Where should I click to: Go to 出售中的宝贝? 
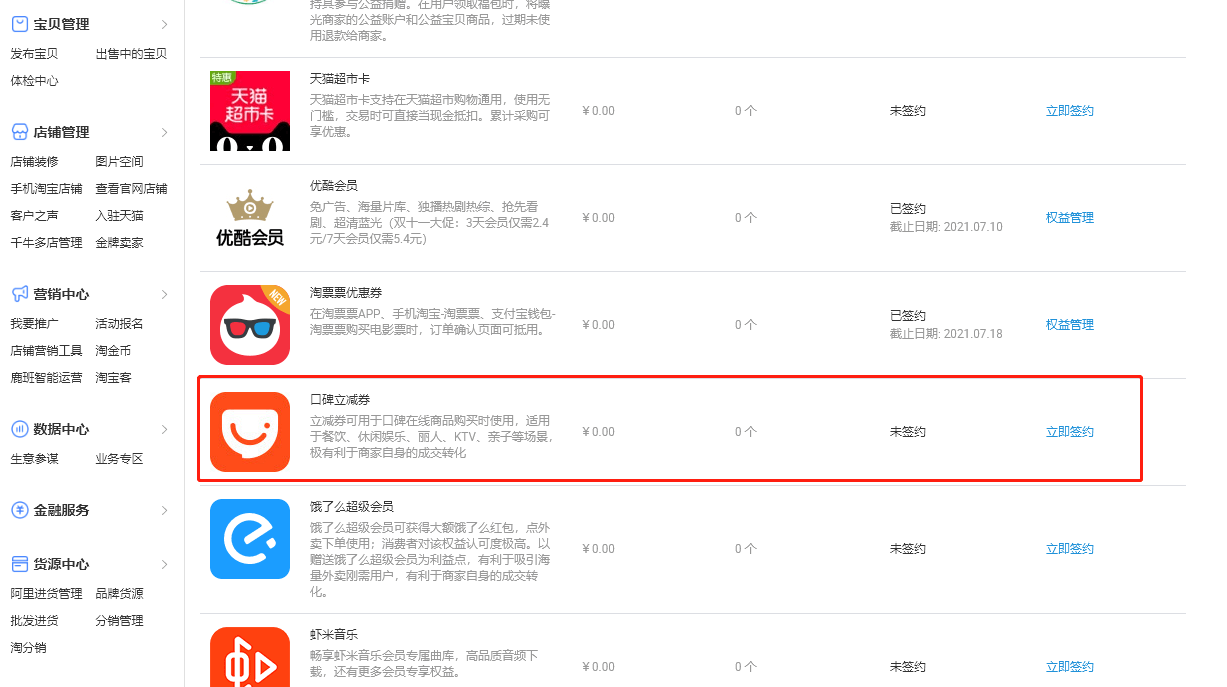131,54
